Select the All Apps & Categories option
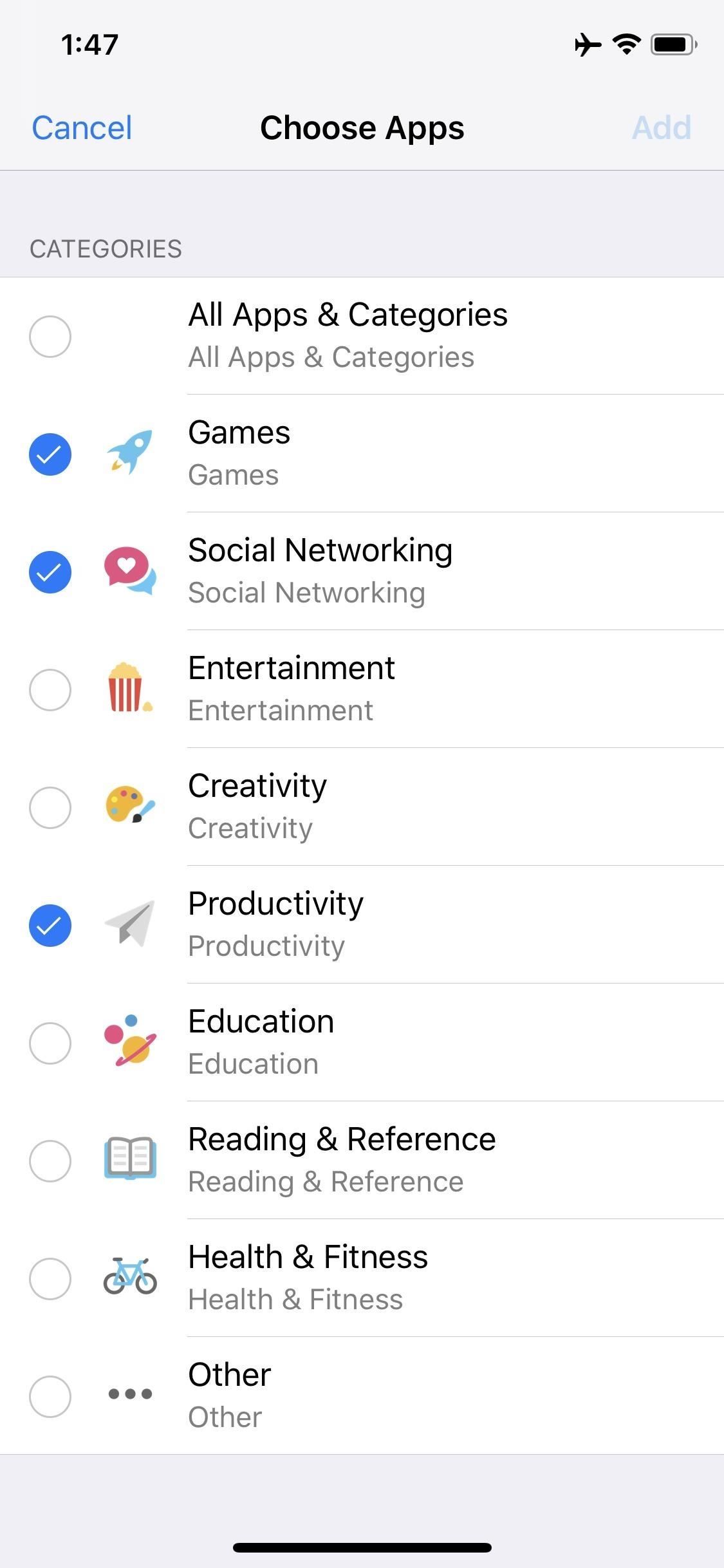The width and height of the screenshot is (724, 1568). pos(51,335)
